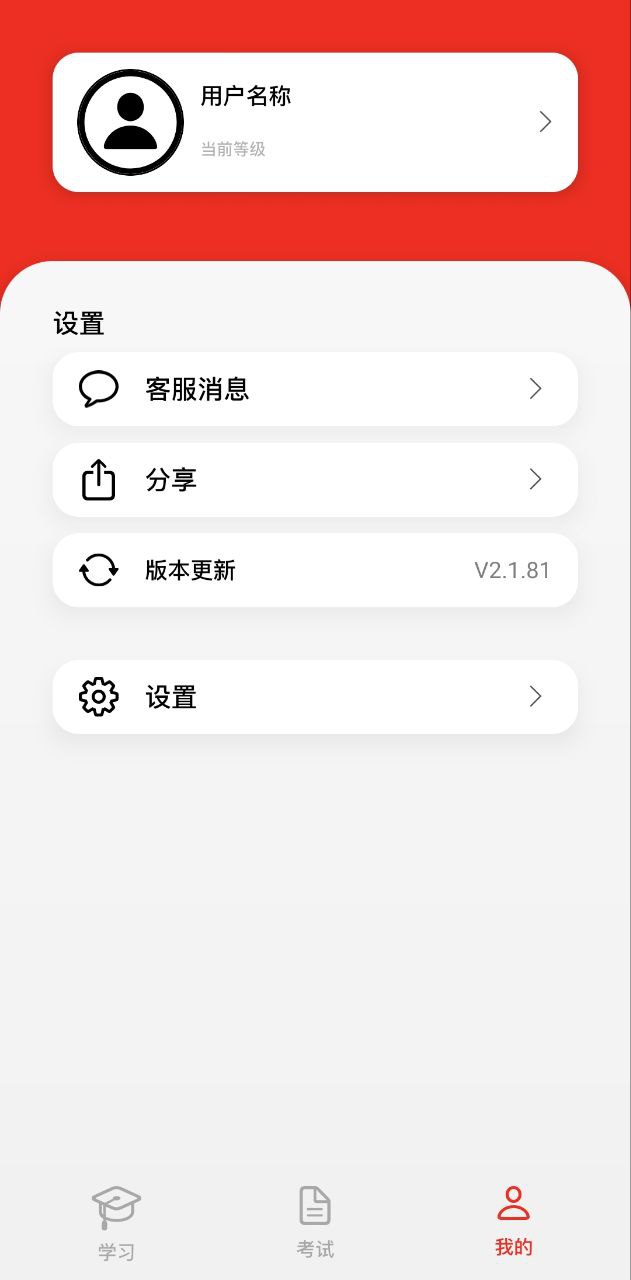The image size is (631, 1280).
Task: Check 版本更新 version update
Action: coord(315,570)
